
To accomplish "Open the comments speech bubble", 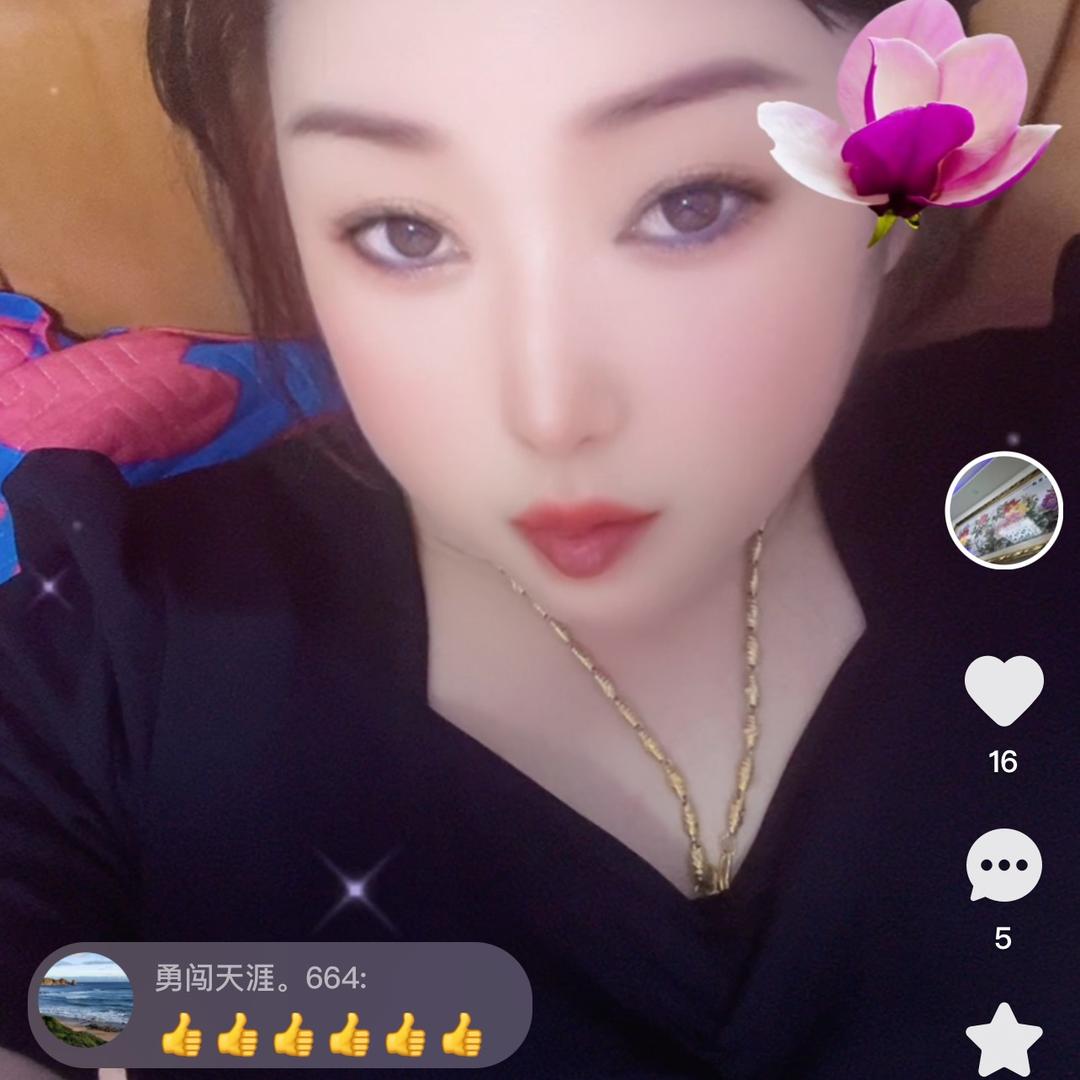I will [x=1004, y=866].
